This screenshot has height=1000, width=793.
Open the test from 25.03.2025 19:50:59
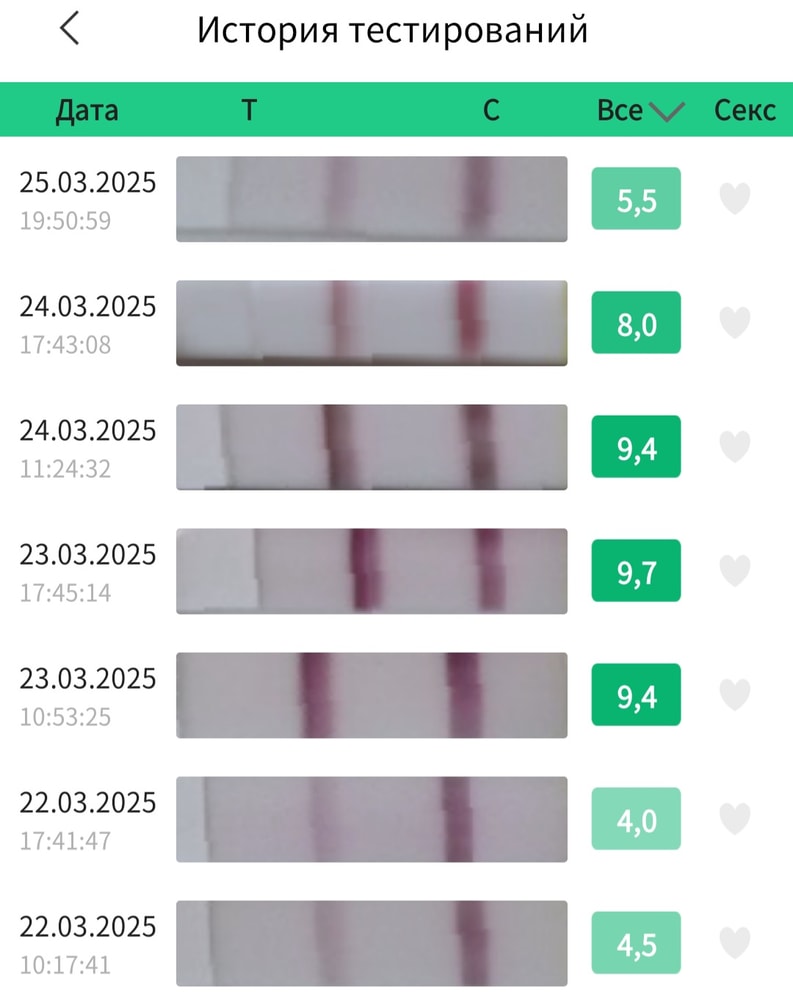[x=371, y=199]
